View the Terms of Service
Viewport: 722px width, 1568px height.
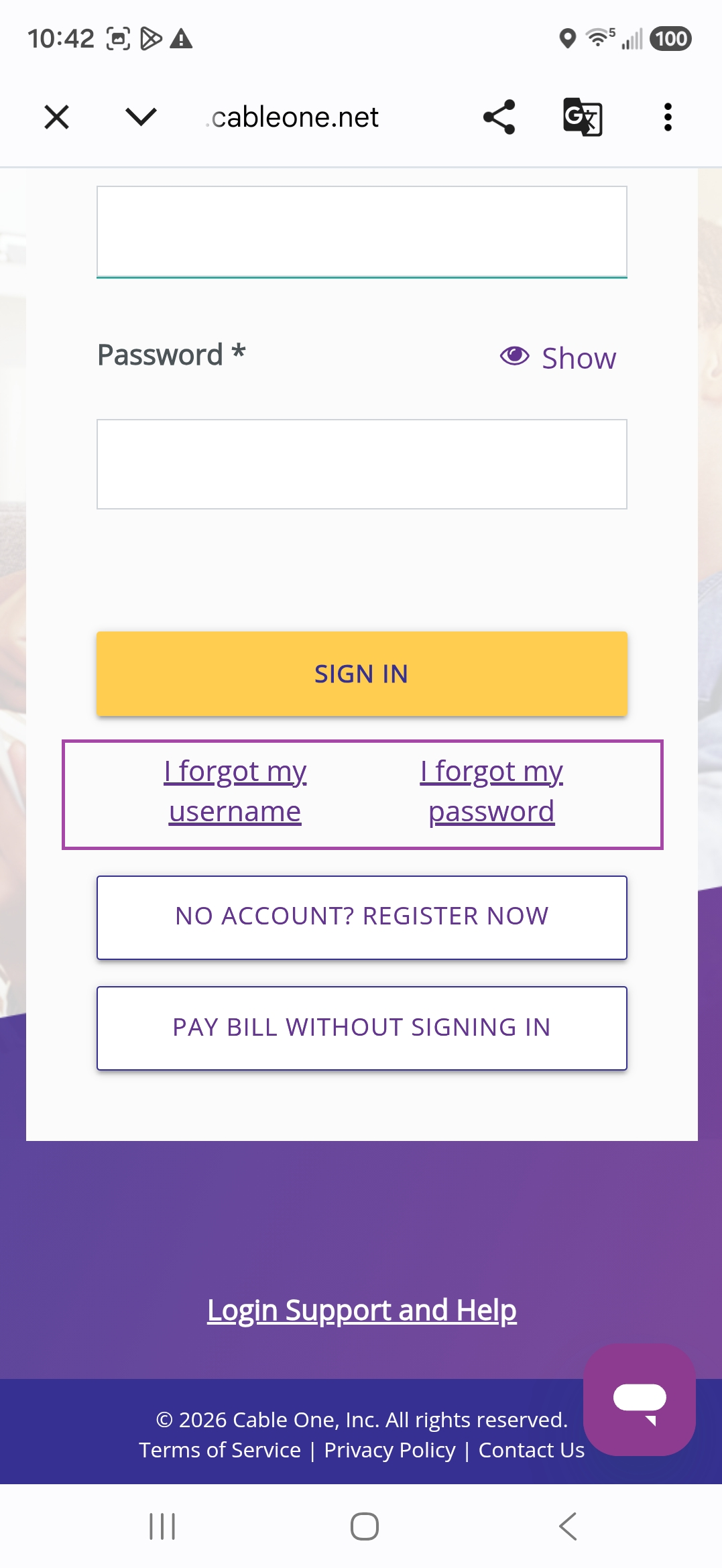220,1450
